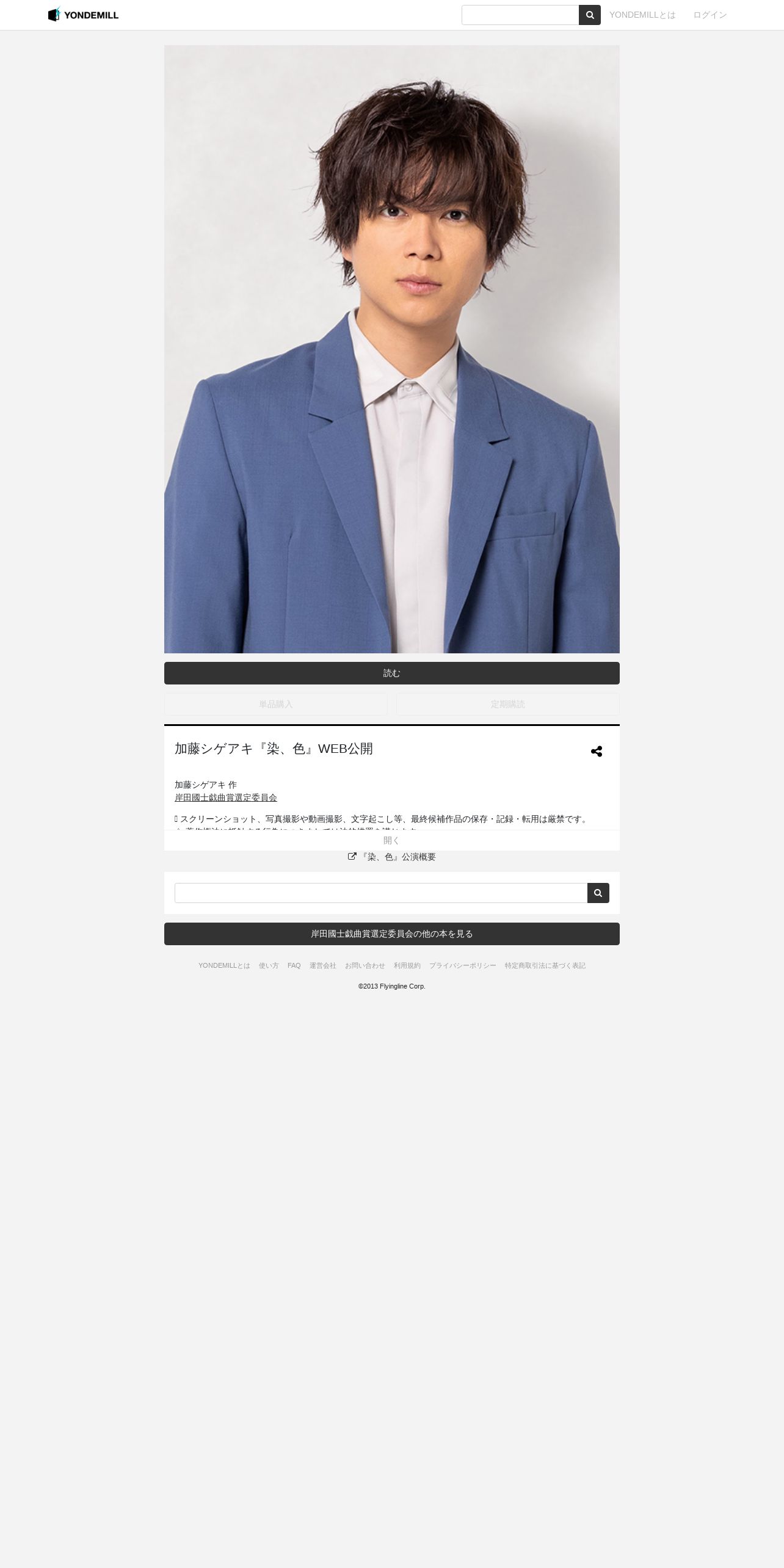Expand the description with 開く
This screenshot has width=784, height=1568.
tap(392, 840)
